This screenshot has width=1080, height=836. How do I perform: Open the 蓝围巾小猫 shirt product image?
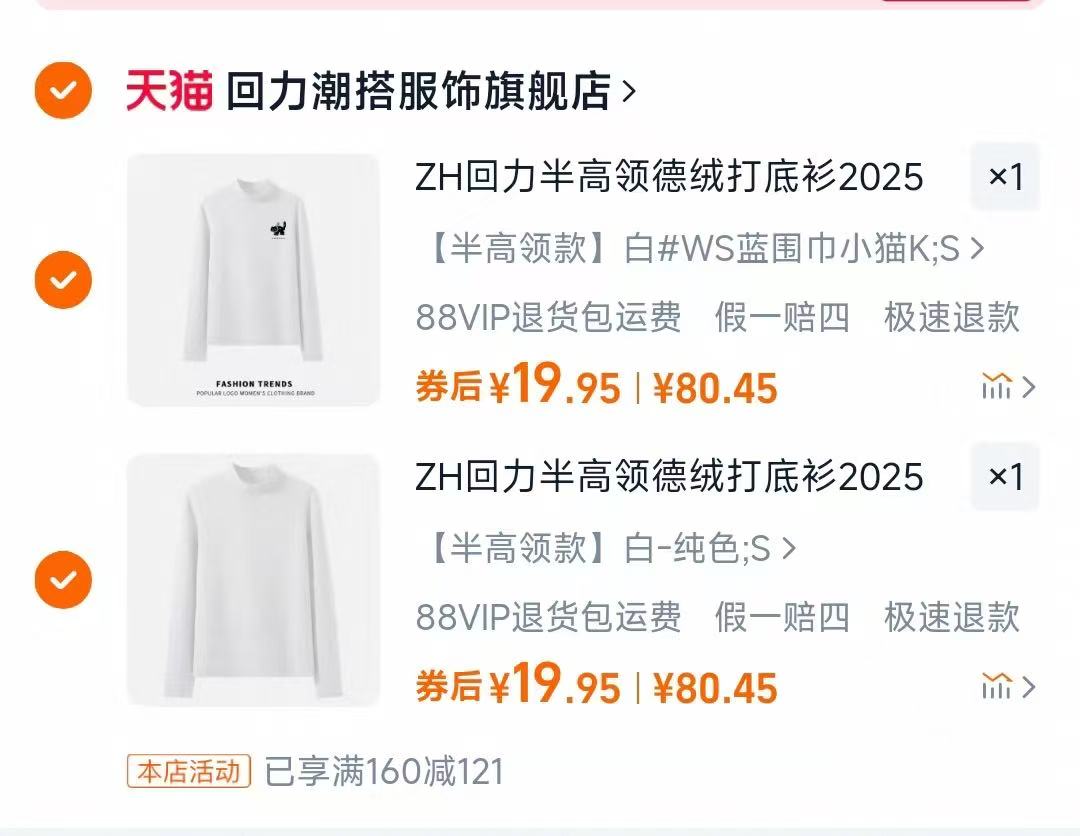254,280
